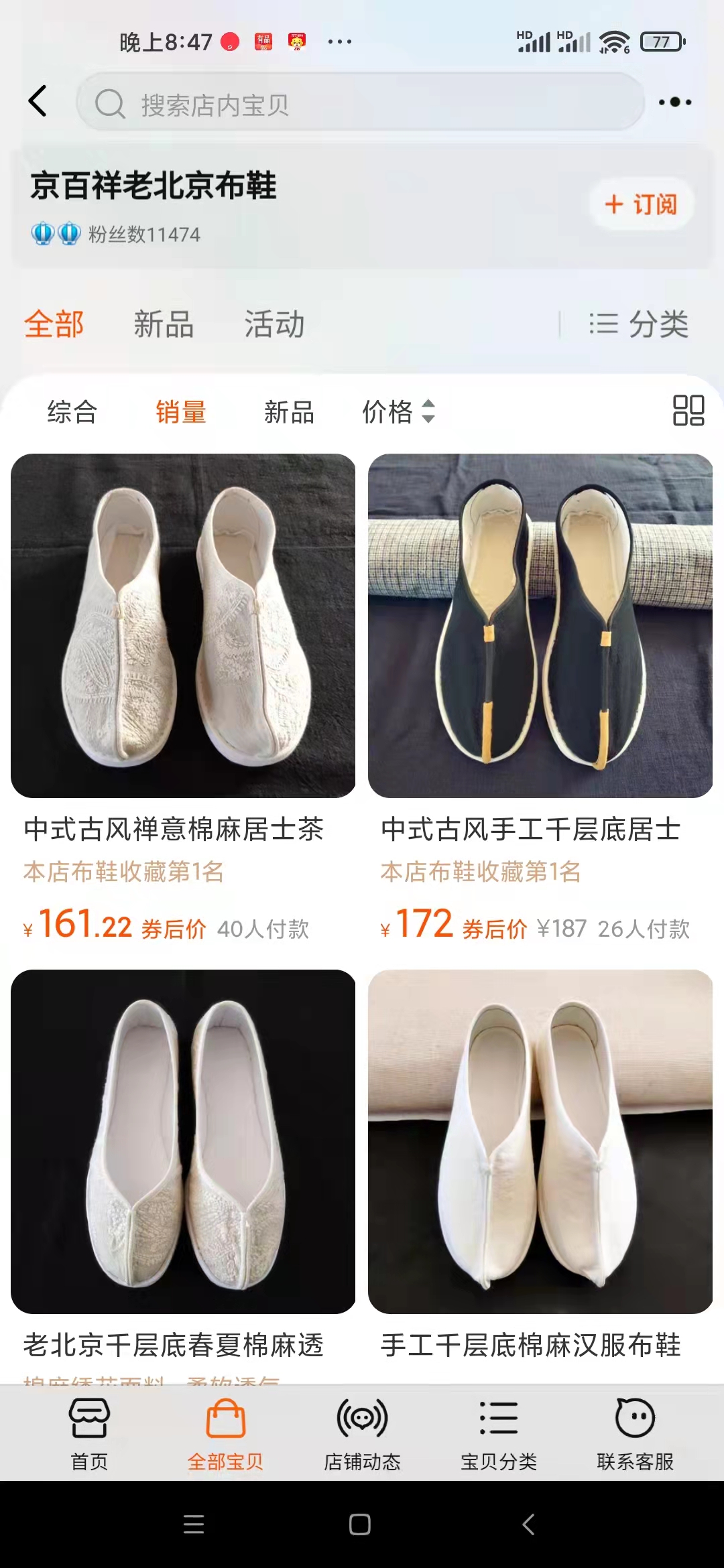Screen dimensions: 724x1568
Task: Sort products by 综合
Action: (72, 411)
